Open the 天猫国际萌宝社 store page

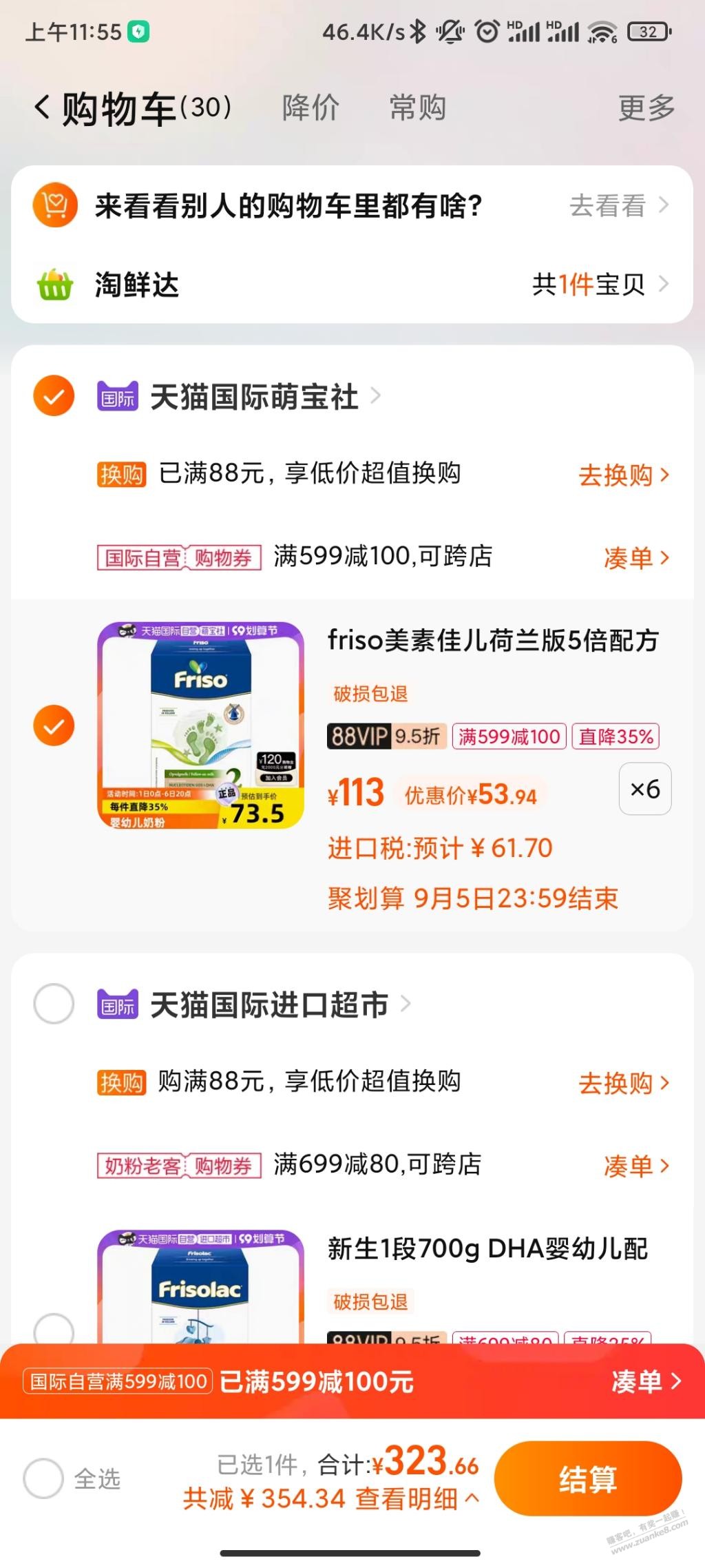coord(255,398)
